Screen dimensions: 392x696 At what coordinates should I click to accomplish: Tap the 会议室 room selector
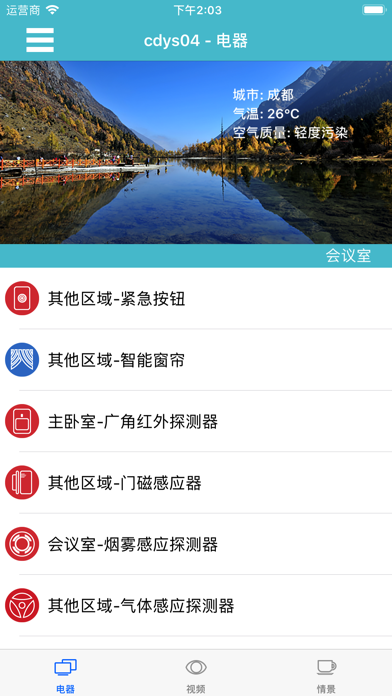(x=348, y=256)
